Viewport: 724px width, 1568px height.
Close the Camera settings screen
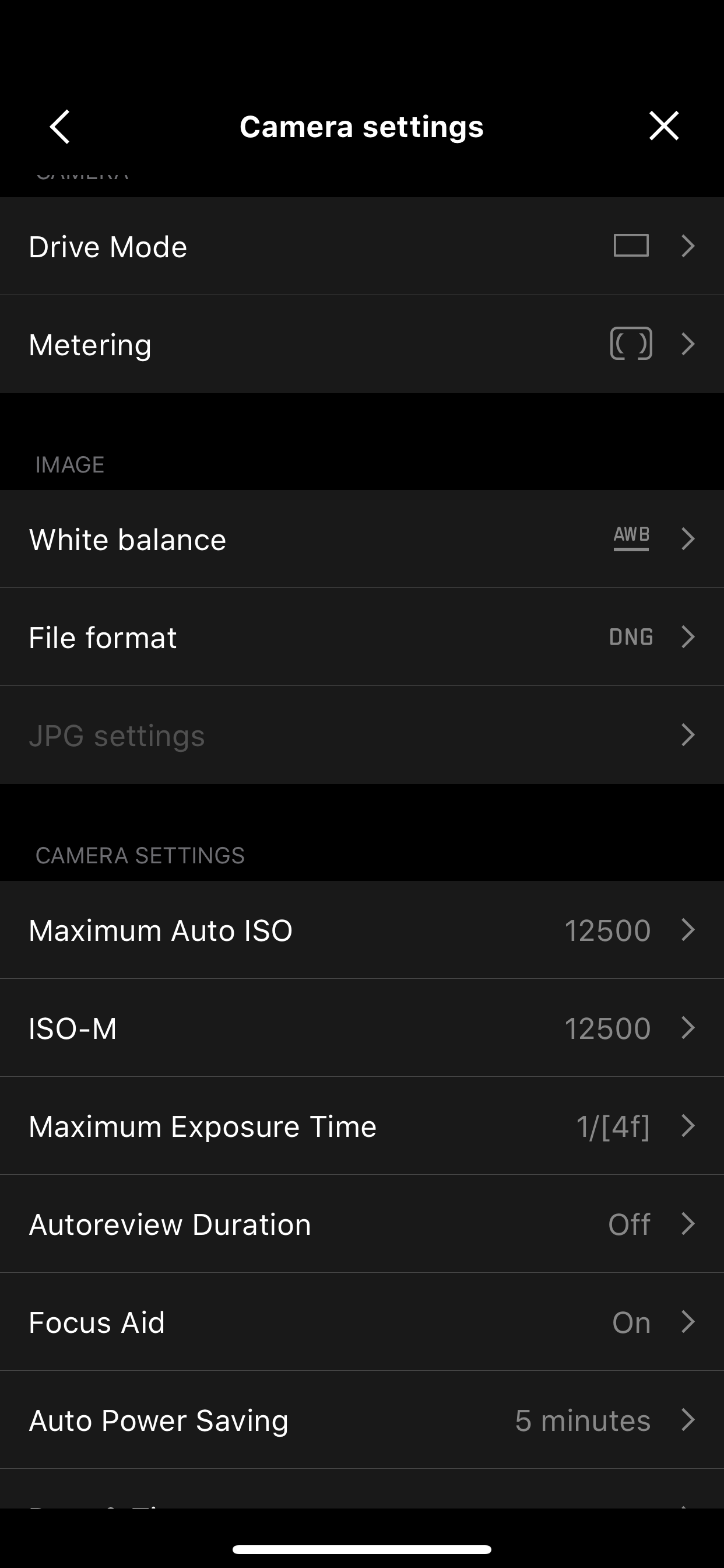coord(663,126)
